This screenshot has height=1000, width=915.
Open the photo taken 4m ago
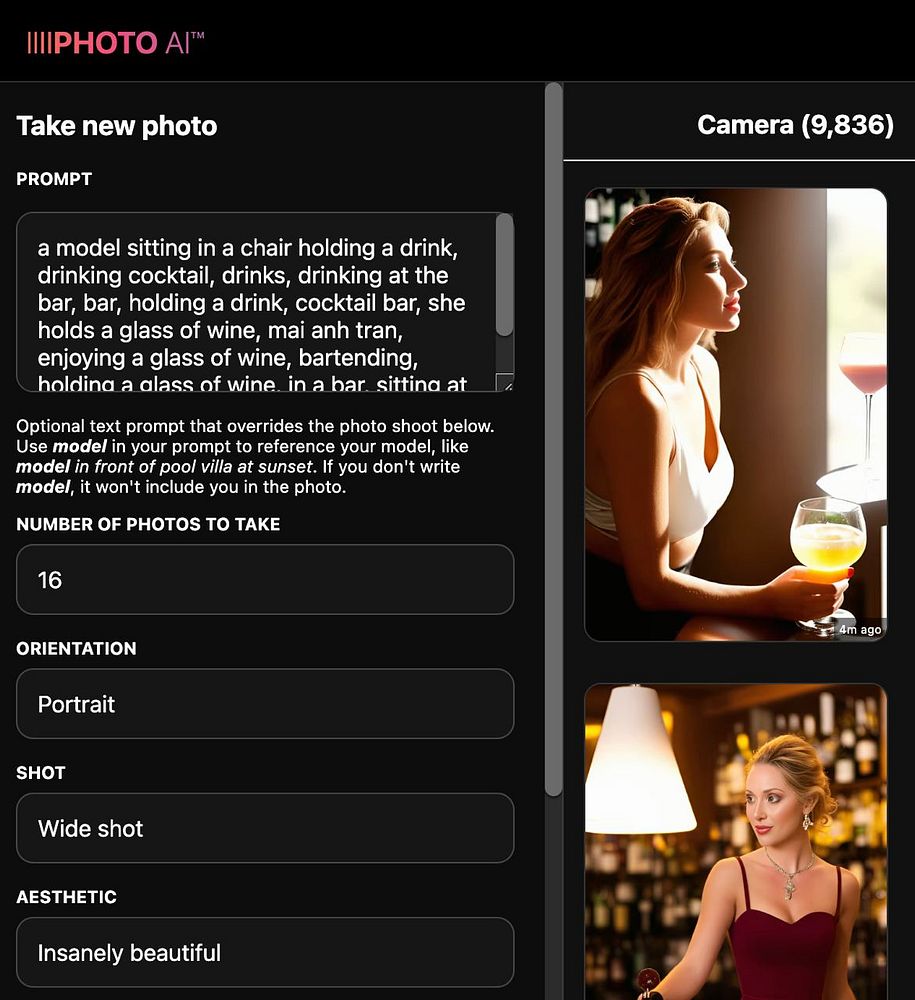click(x=735, y=414)
